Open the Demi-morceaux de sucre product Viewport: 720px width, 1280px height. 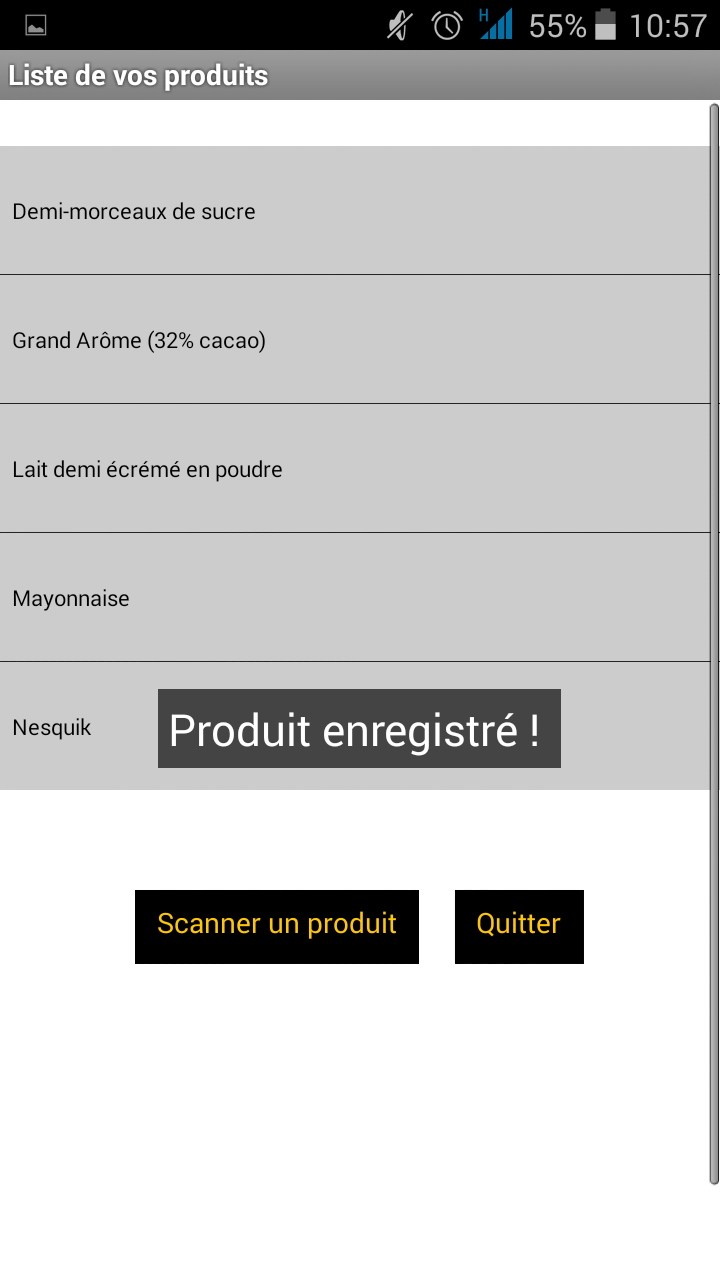pyautogui.click(x=355, y=210)
